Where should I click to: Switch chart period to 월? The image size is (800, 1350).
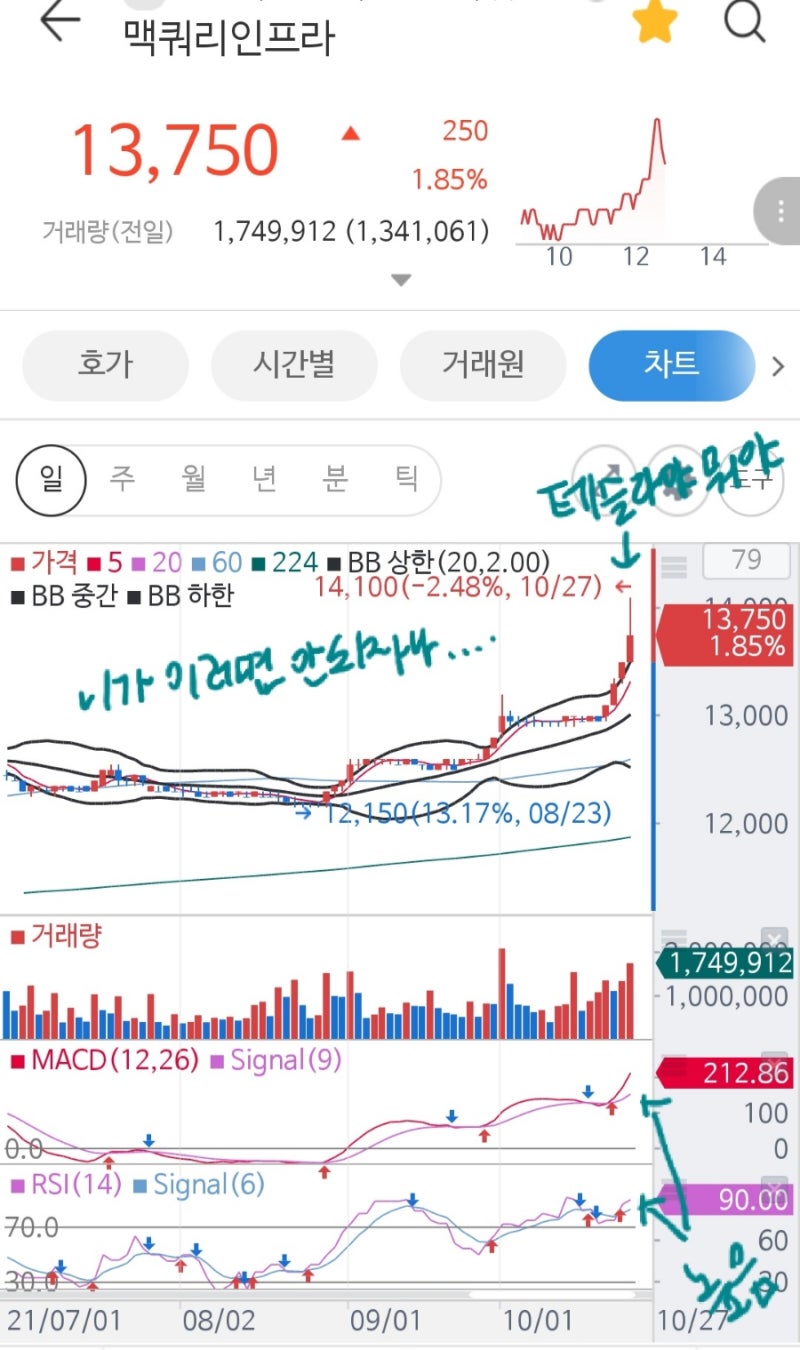(193, 479)
